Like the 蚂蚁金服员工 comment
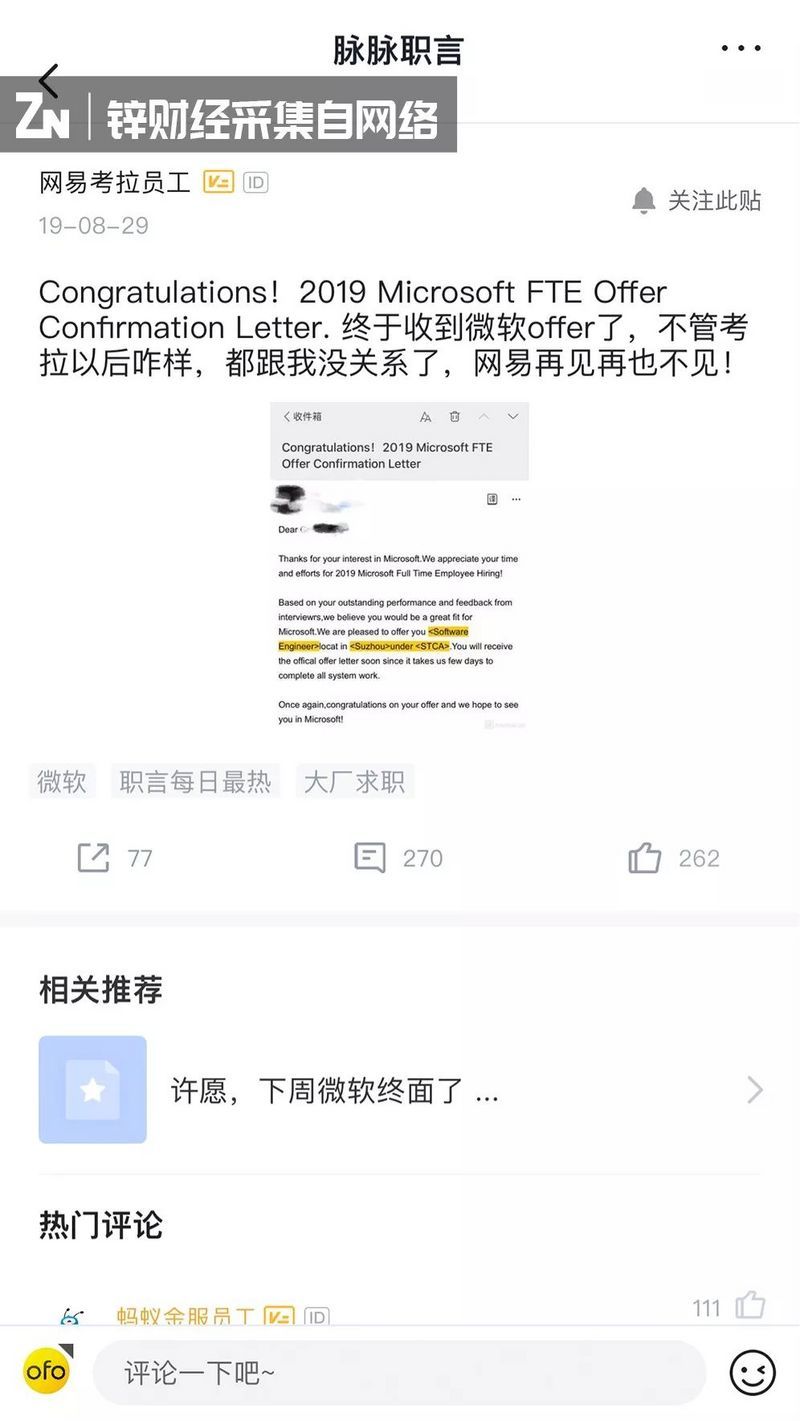Screen dimensions: 800x1421 [x=750, y=1305]
